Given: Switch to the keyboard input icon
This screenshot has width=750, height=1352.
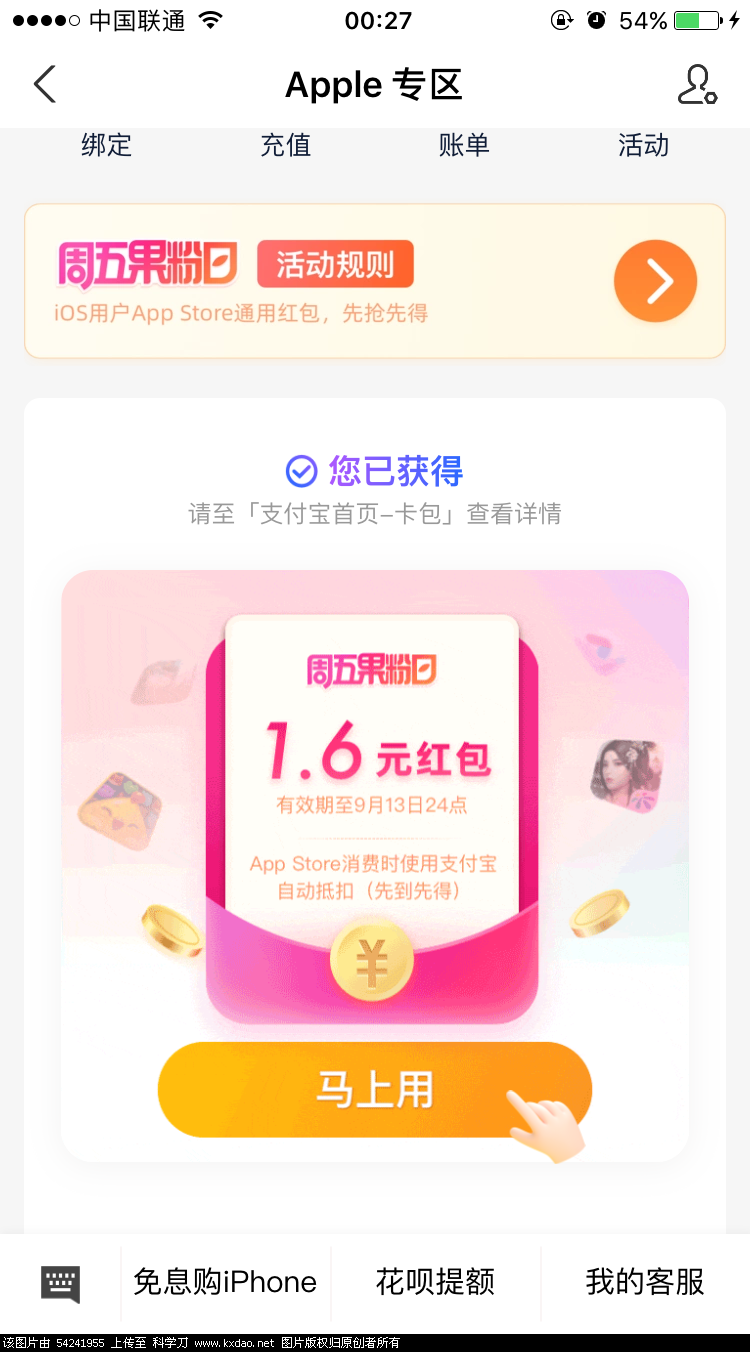Looking at the screenshot, I should tap(60, 1283).
